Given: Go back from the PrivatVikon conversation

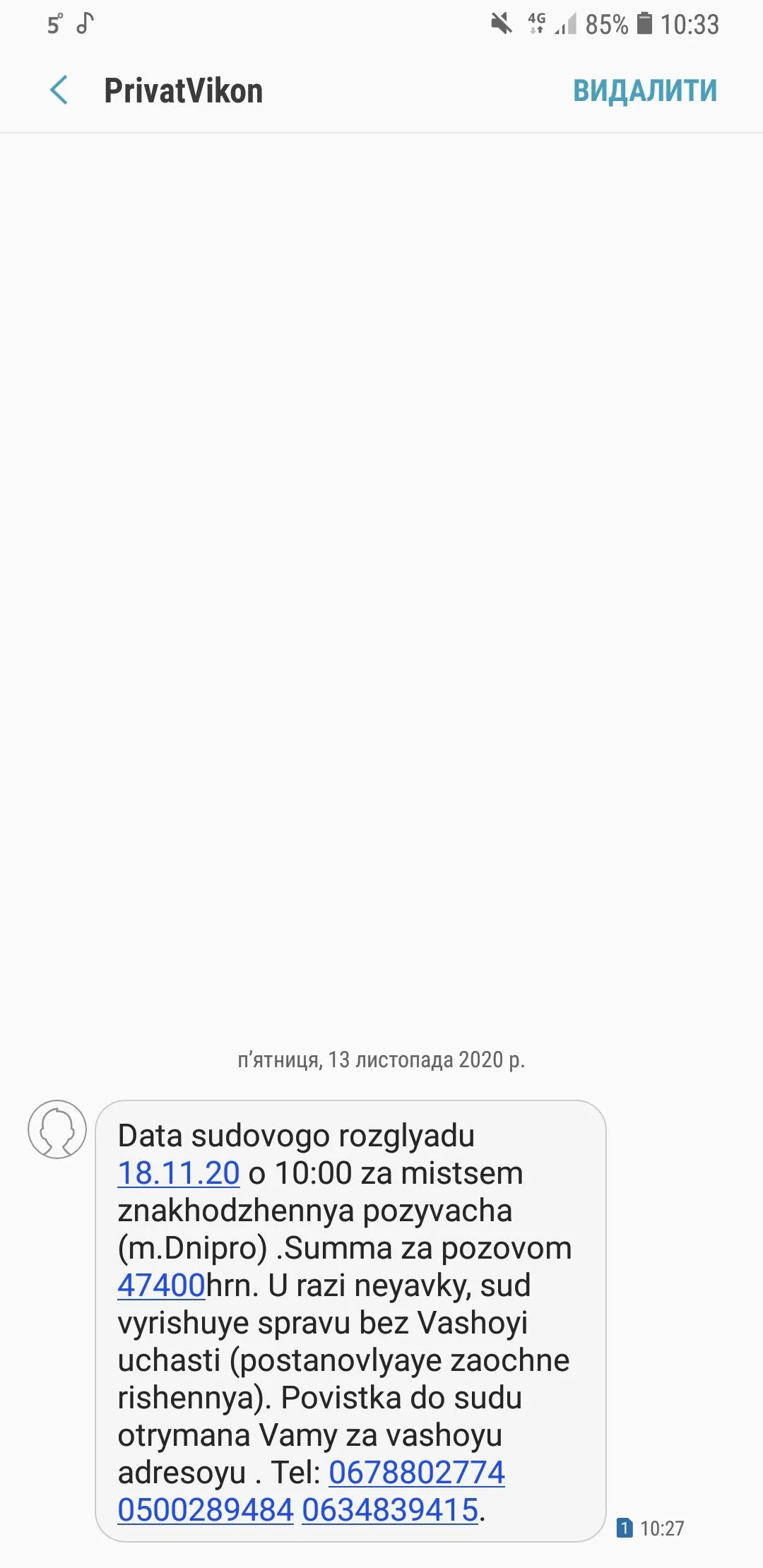Looking at the screenshot, I should click(59, 90).
